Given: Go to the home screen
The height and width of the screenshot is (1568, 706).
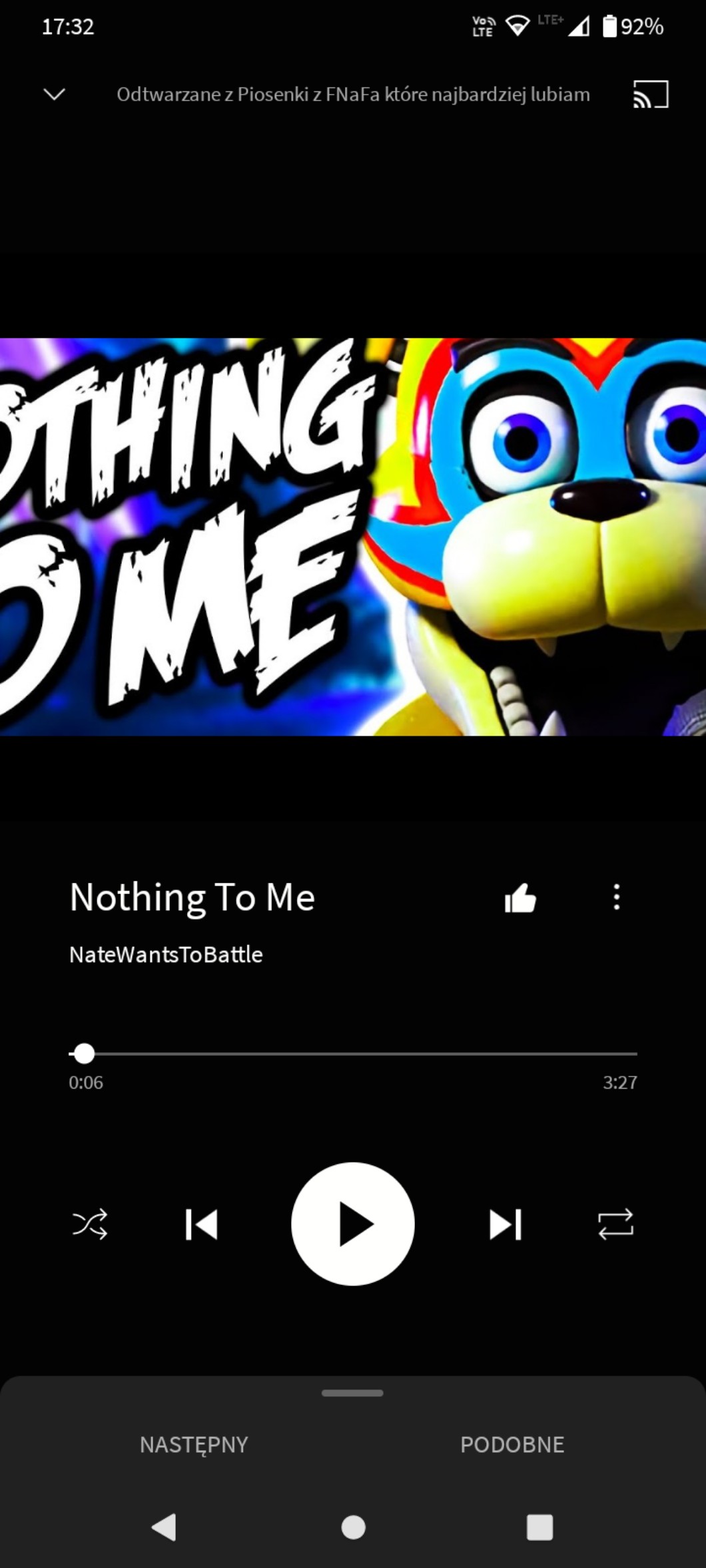Looking at the screenshot, I should click(x=353, y=1527).
